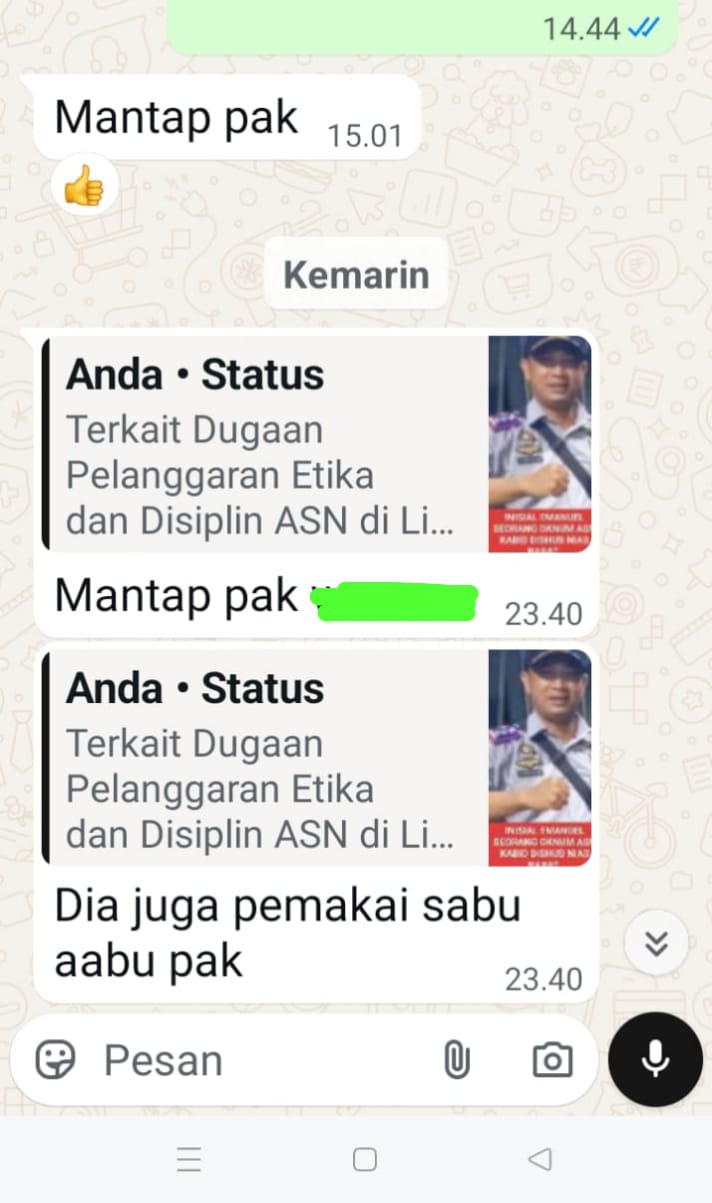Jump to the latest messages with the down arrow
712x1203 pixels.
(x=656, y=943)
